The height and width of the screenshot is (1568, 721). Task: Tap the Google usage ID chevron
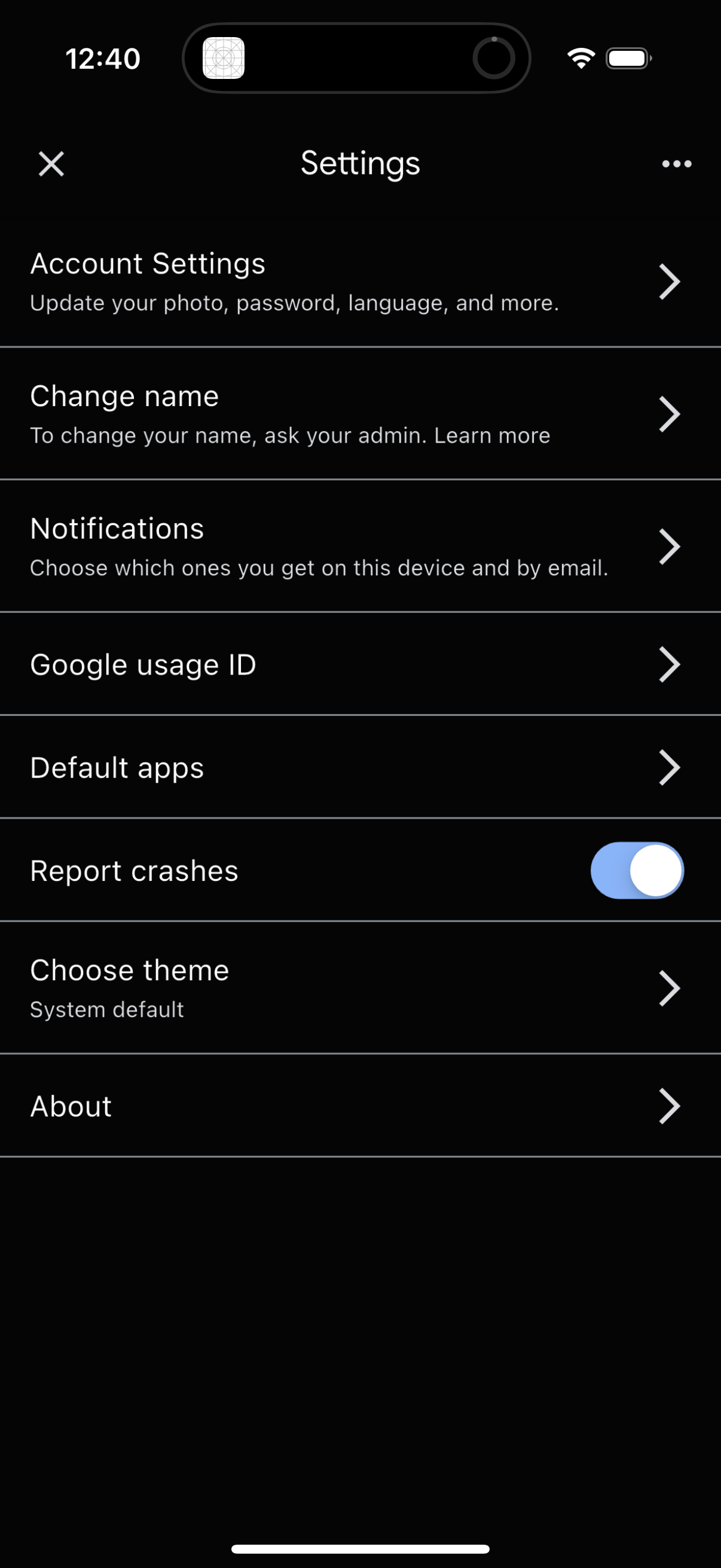click(668, 664)
